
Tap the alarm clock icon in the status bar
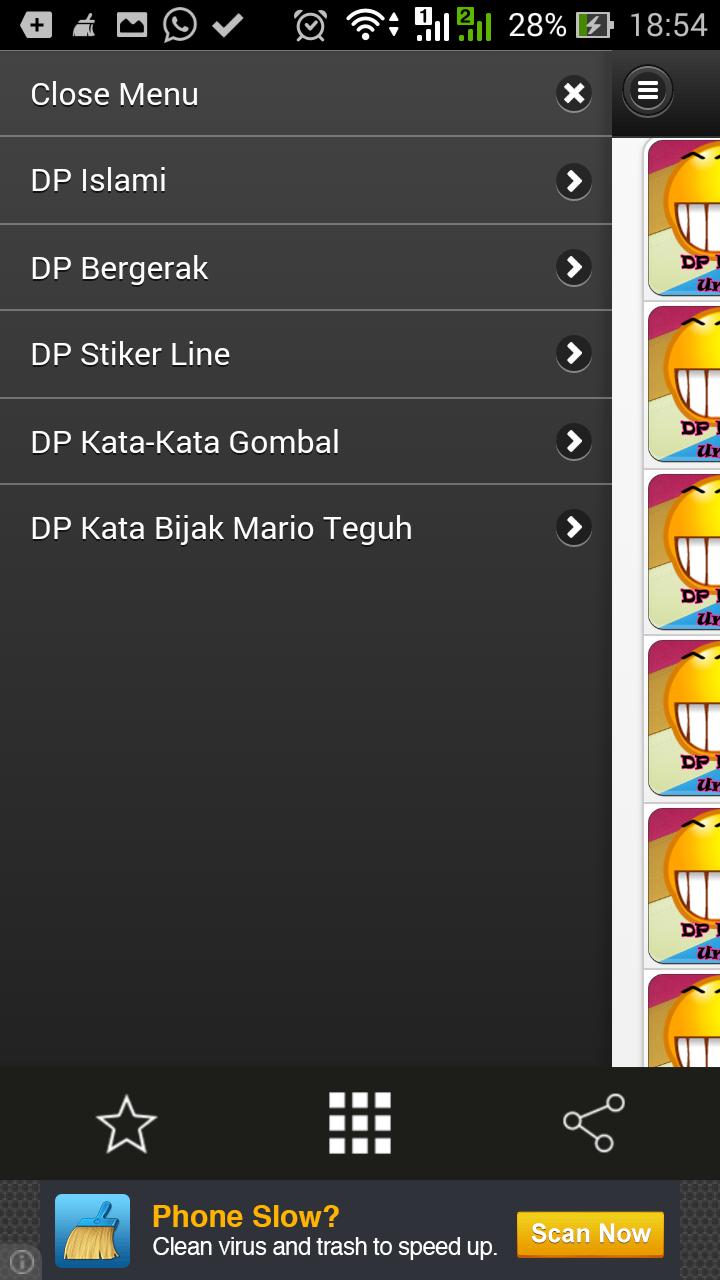coord(310,22)
